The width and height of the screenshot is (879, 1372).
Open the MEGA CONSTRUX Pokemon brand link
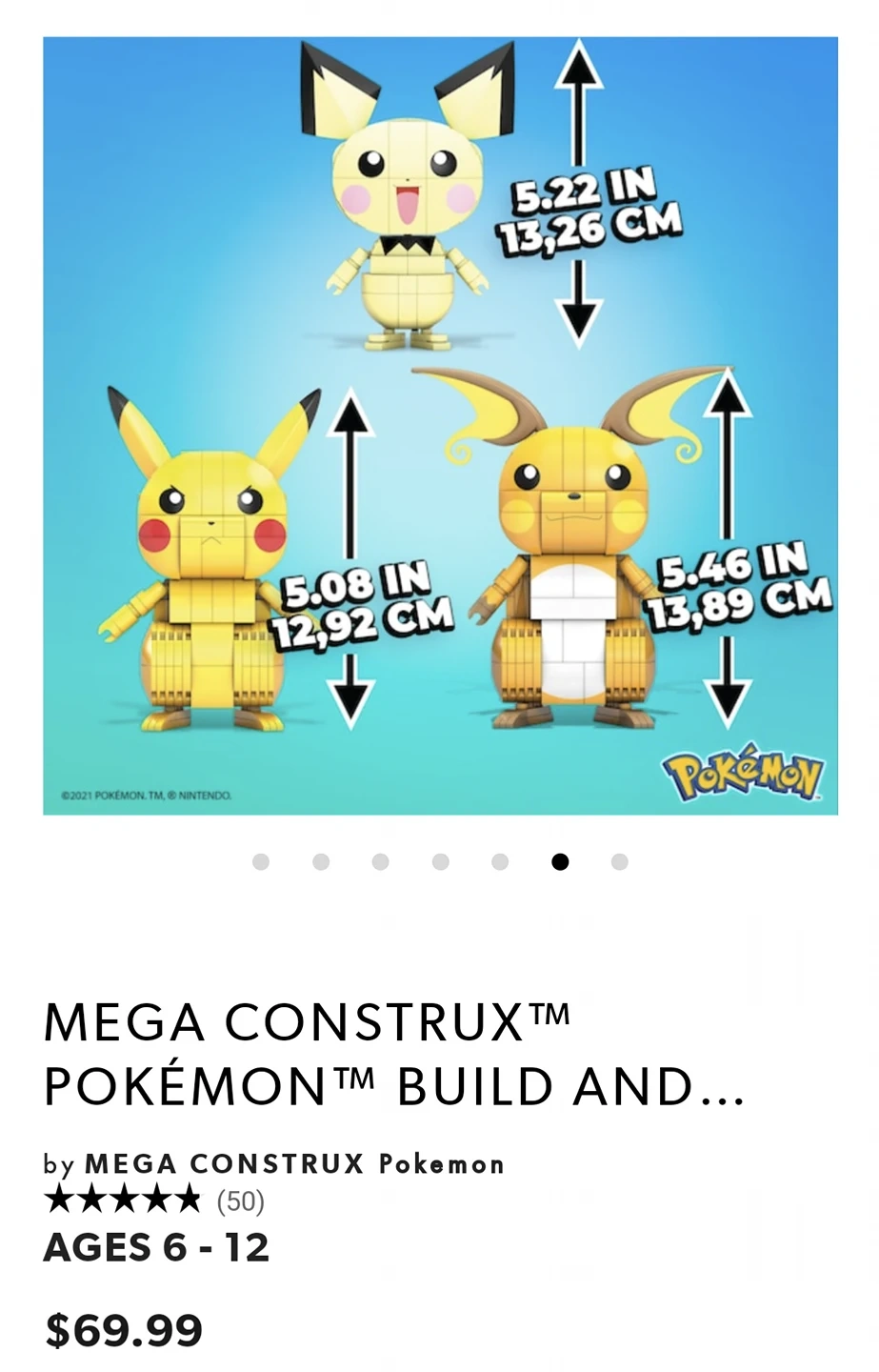pyautogui.click(x=294, y=1164)
